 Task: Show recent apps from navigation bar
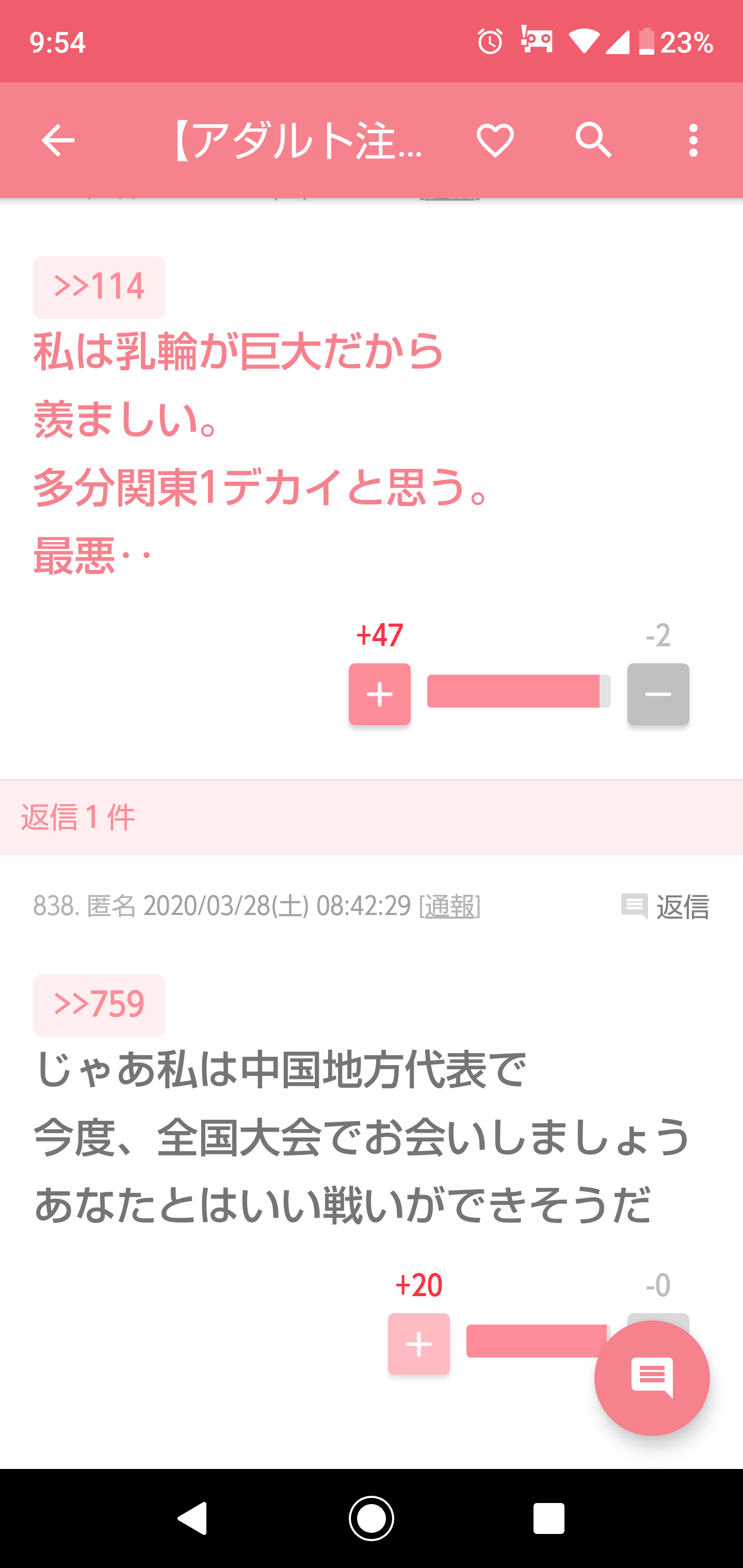548,1518
